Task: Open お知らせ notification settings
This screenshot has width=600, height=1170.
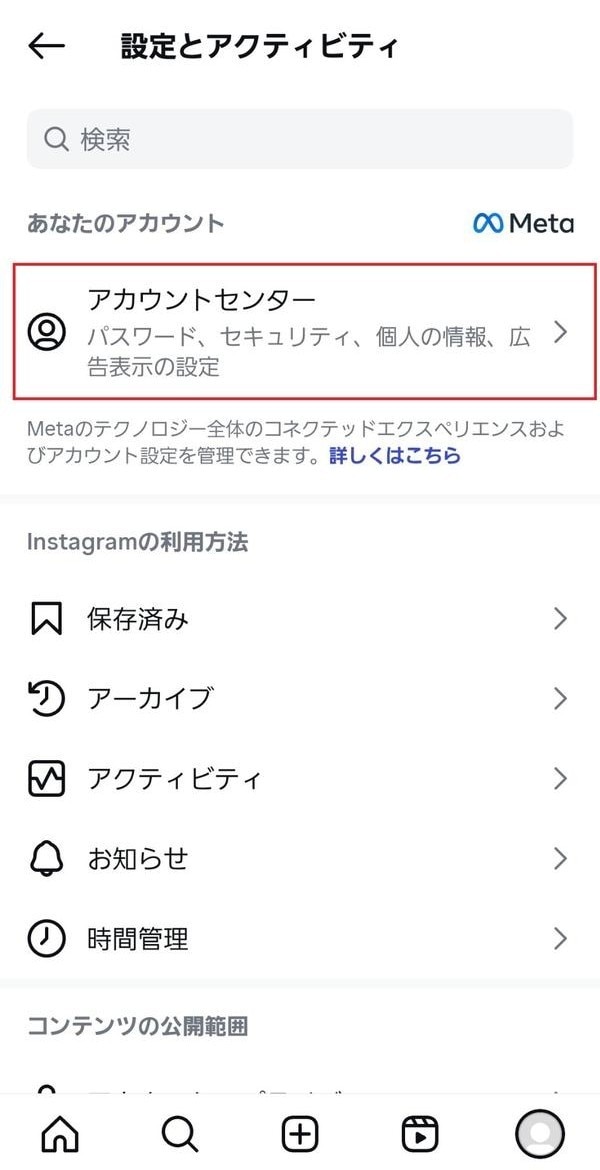Action: (x=300, y=858)
